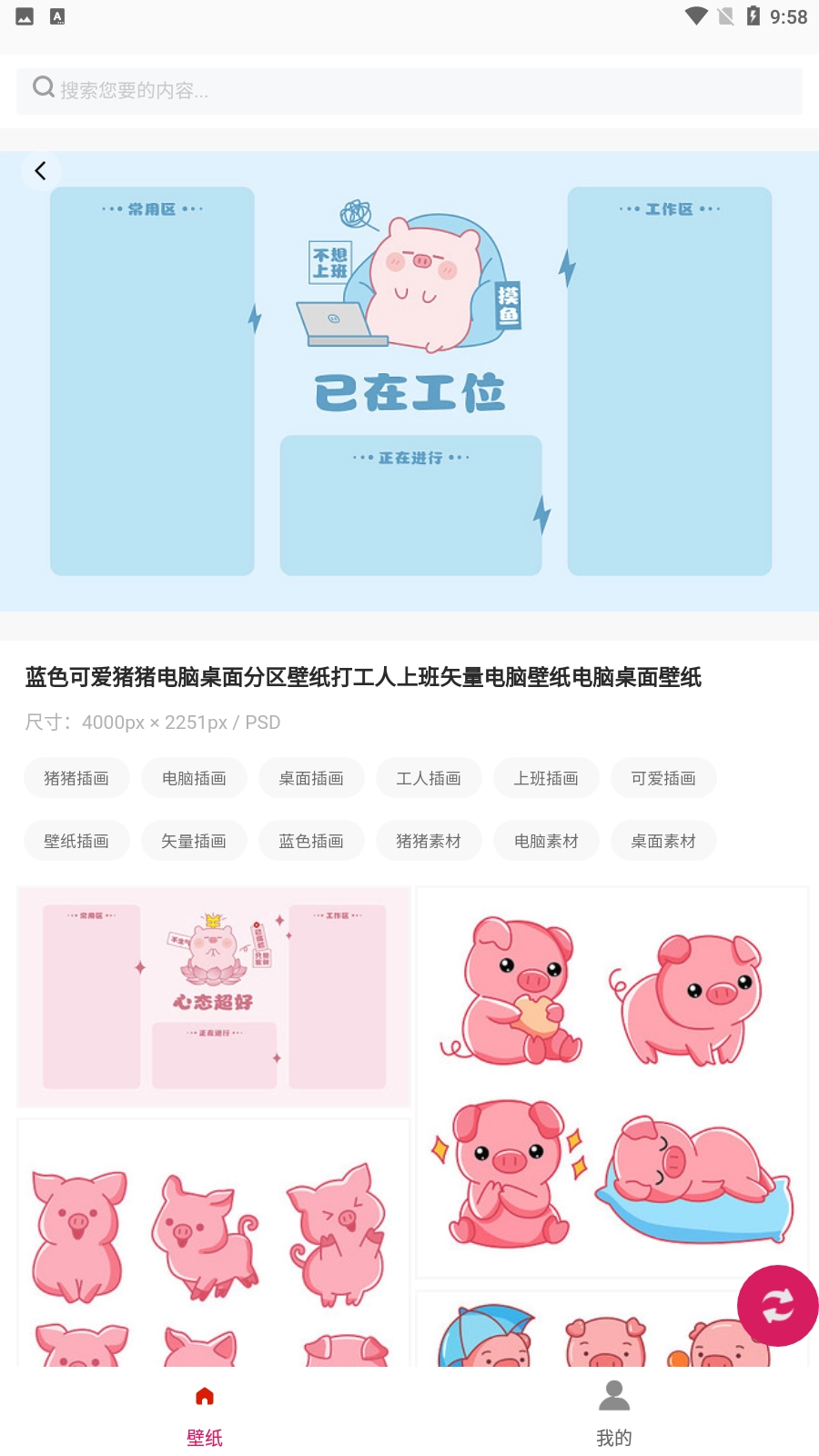Screen dimensions: 819x1456
Task: Open the blue pig desktop wallpaper preview
Action: [409, 382]
